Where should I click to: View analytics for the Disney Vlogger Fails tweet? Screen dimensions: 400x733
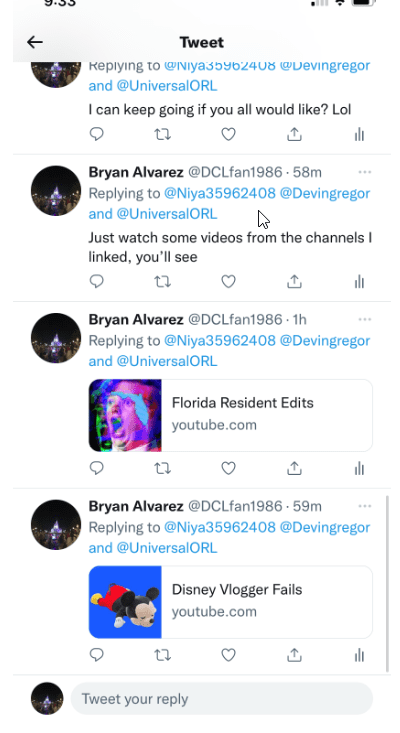359,655
